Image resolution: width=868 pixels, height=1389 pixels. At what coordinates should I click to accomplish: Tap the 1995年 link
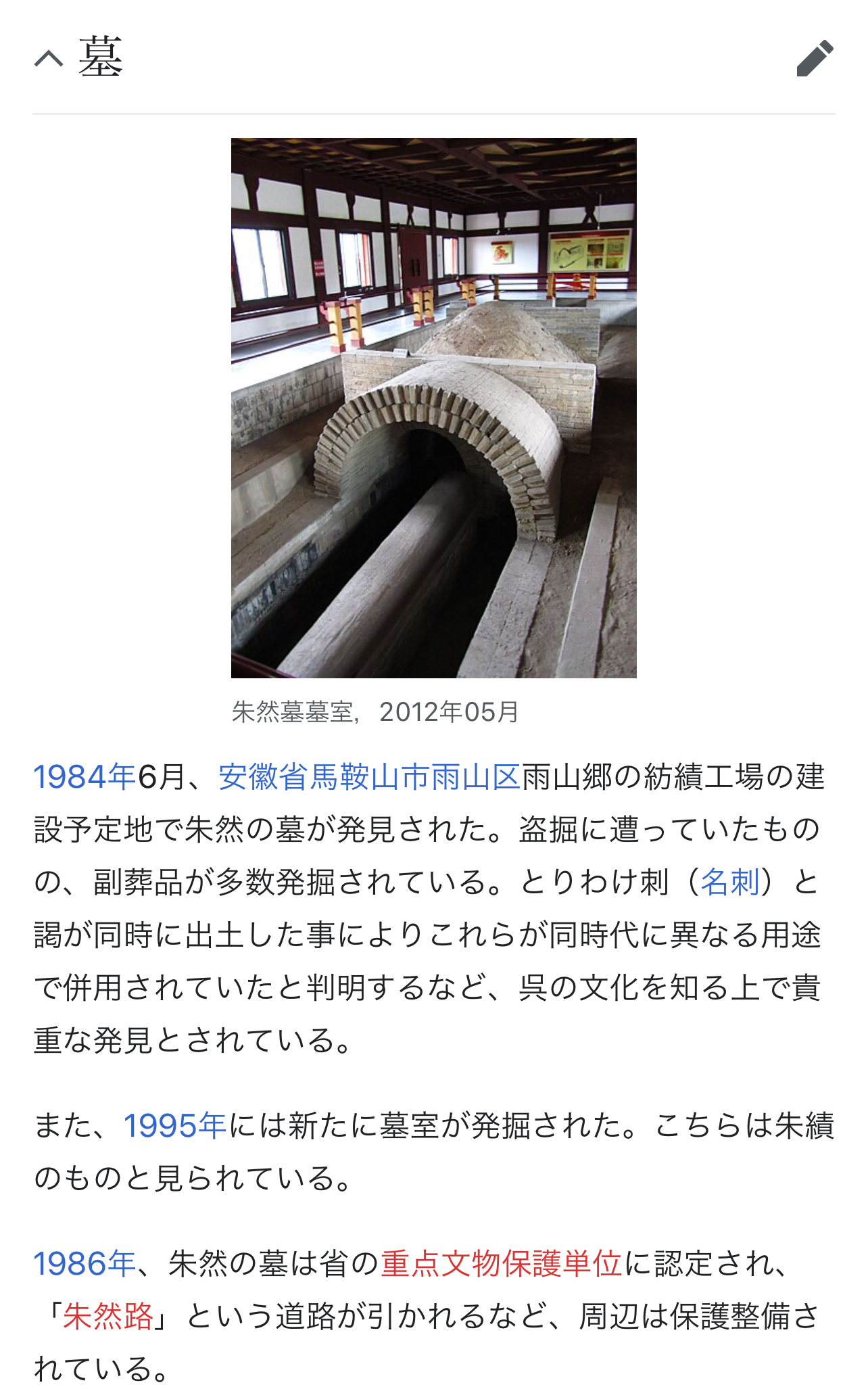(175, 1126)
